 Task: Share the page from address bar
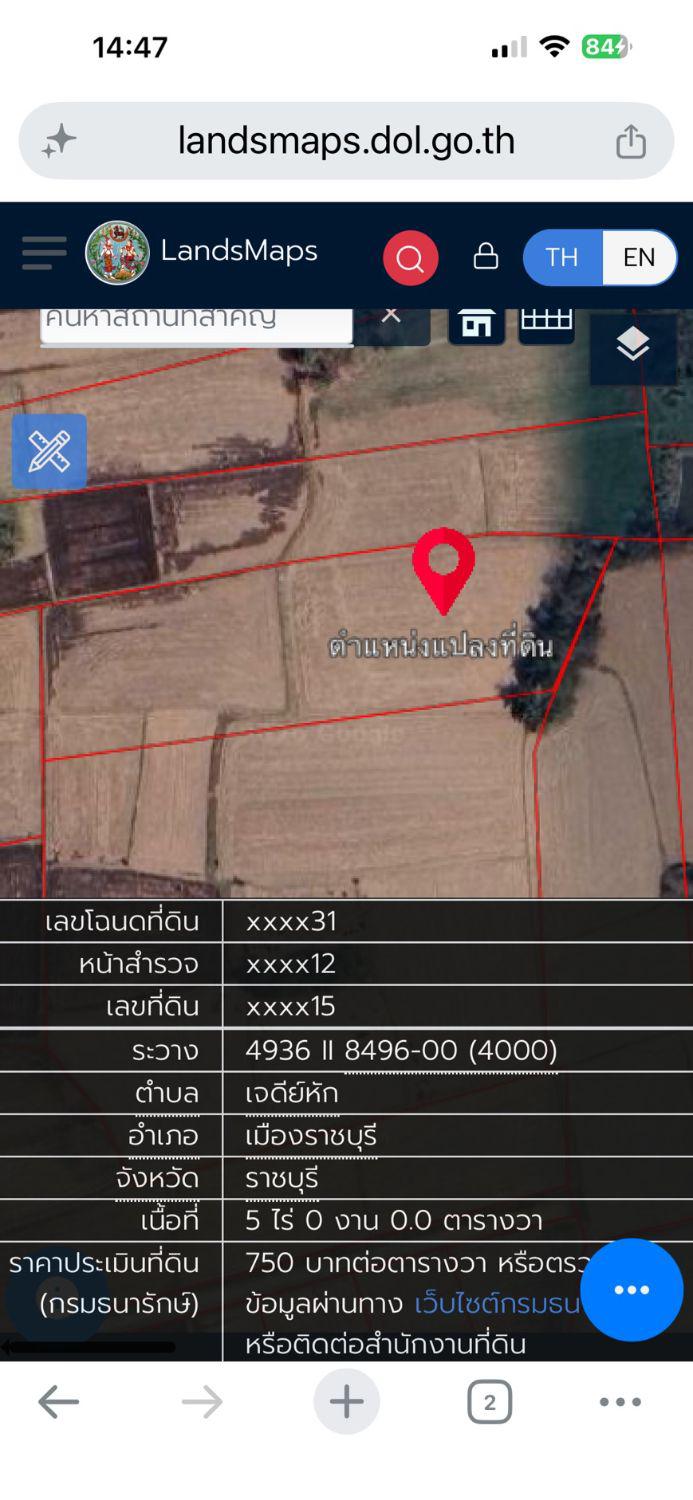pyautogui.click(x=631, y=142)
